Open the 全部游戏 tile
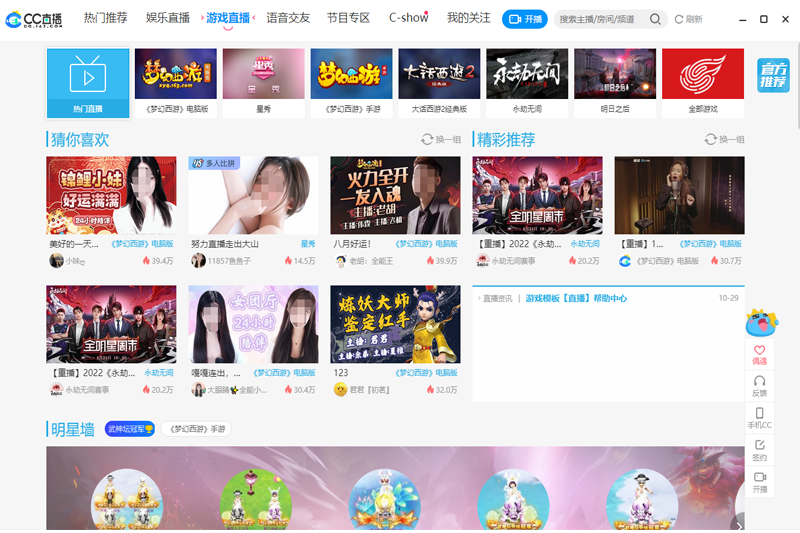 (703, 82)
